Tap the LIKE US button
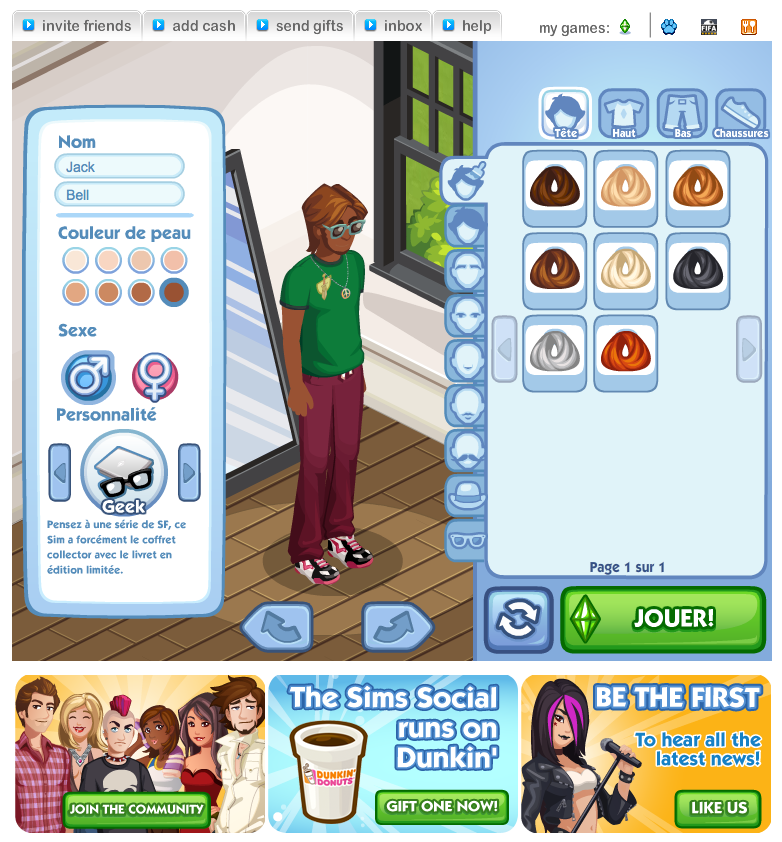This screenshot has width=782, height=842. pyautogui.click(x=718, y=807)
